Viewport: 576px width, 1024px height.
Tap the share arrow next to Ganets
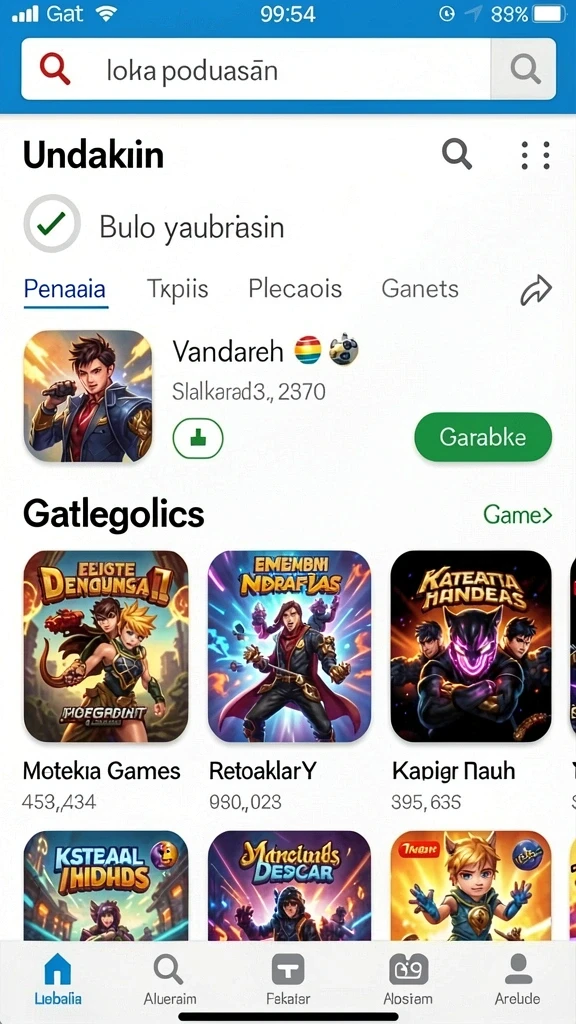pos(536,290)
